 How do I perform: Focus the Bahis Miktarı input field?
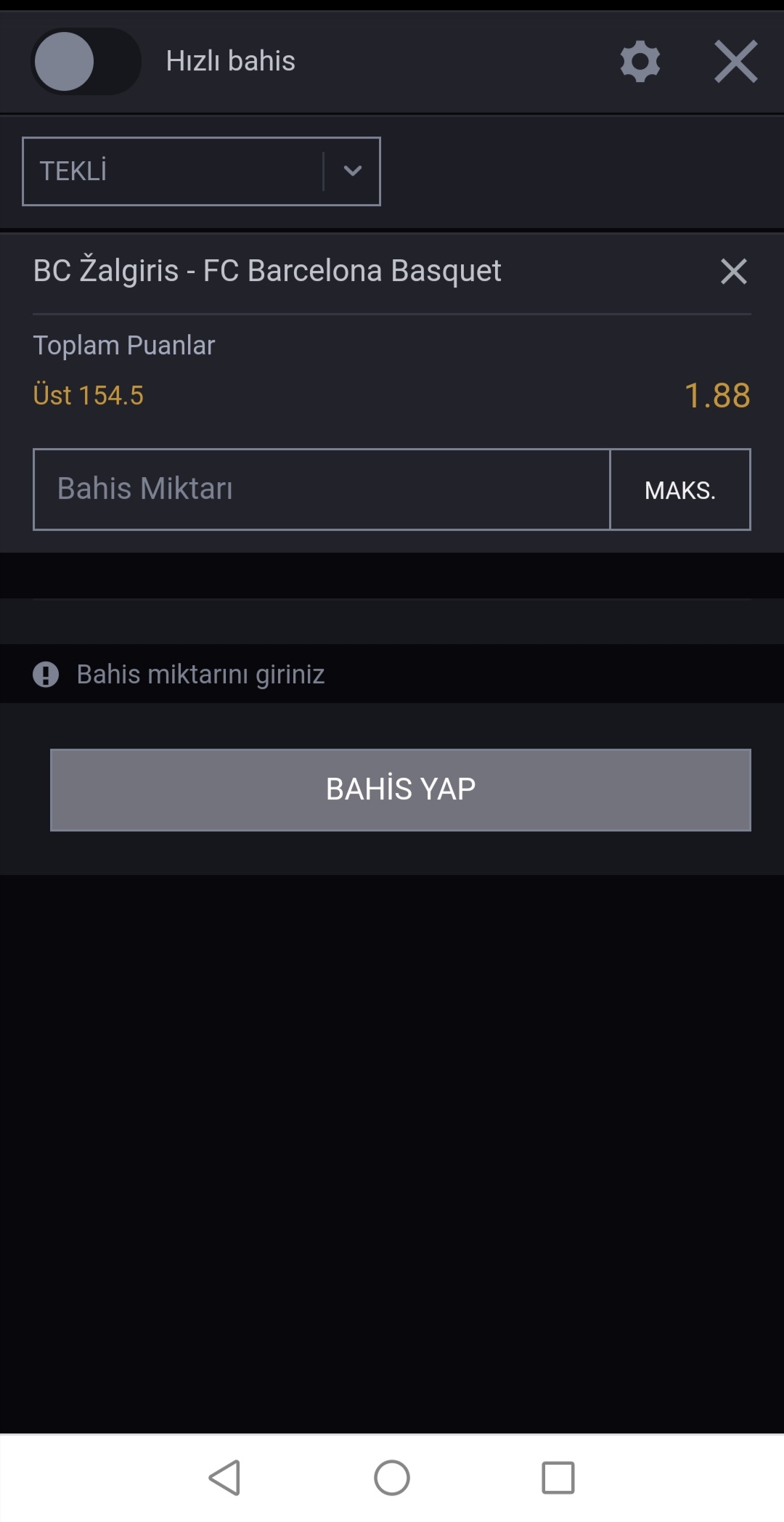[322, 489]
